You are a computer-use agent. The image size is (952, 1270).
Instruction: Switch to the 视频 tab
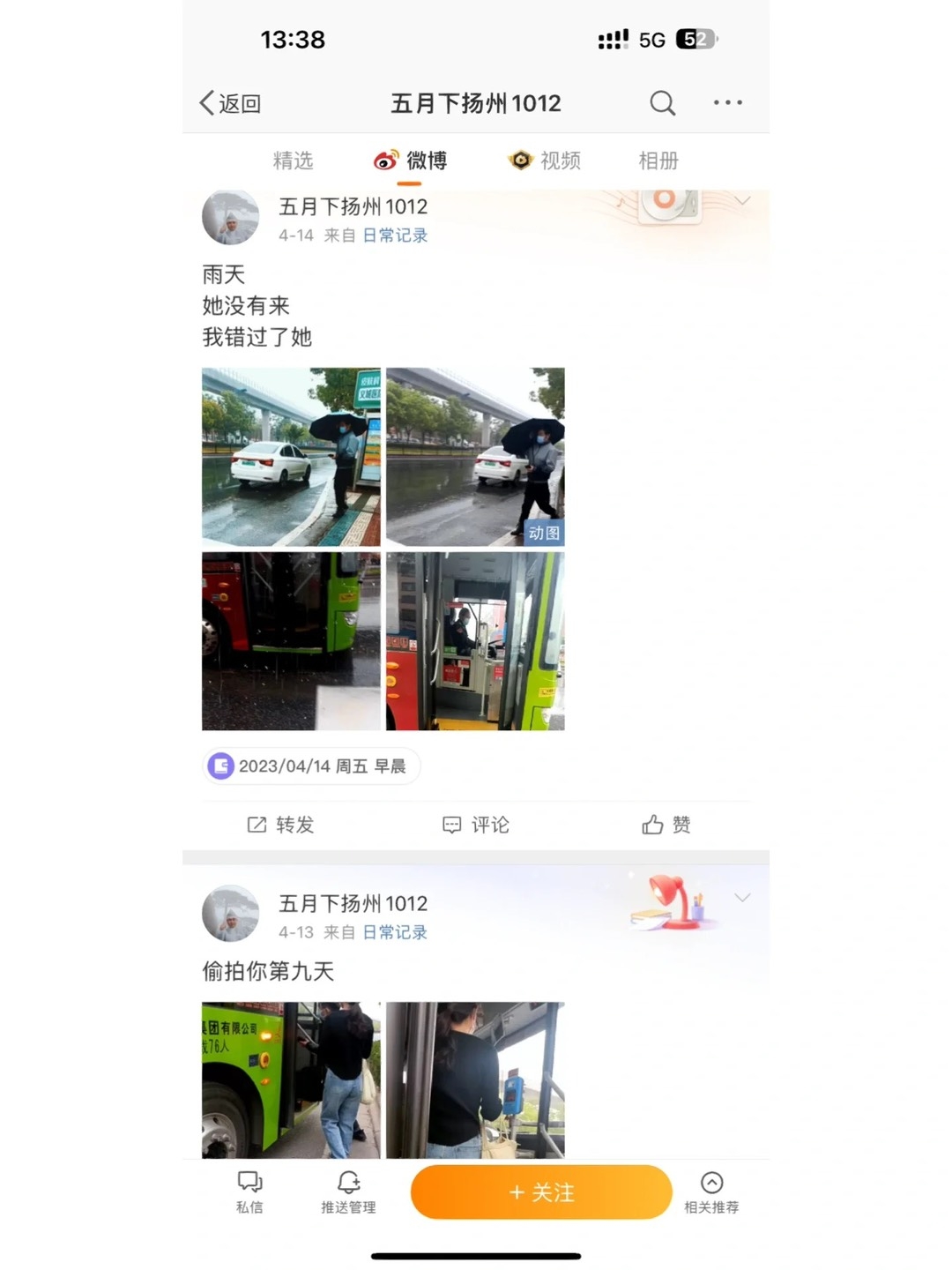546,161
